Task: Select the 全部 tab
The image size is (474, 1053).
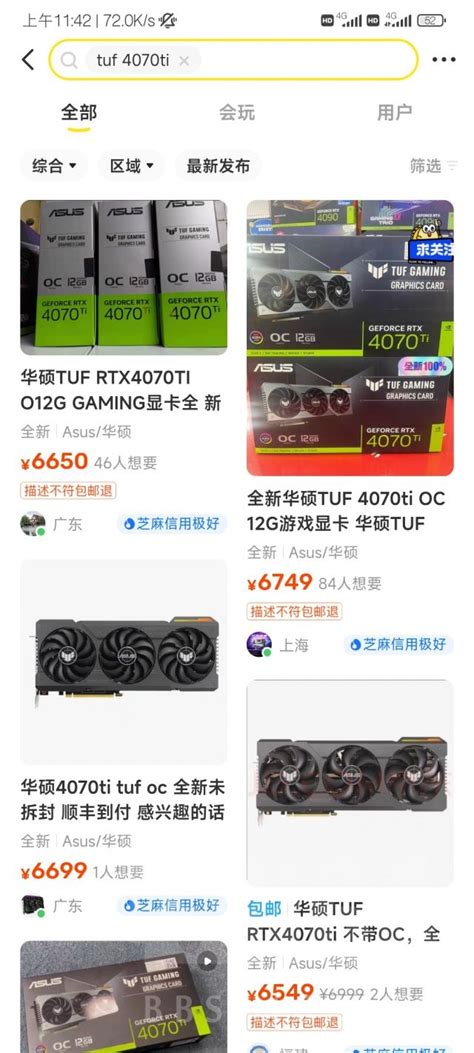Action: (79, 112)
